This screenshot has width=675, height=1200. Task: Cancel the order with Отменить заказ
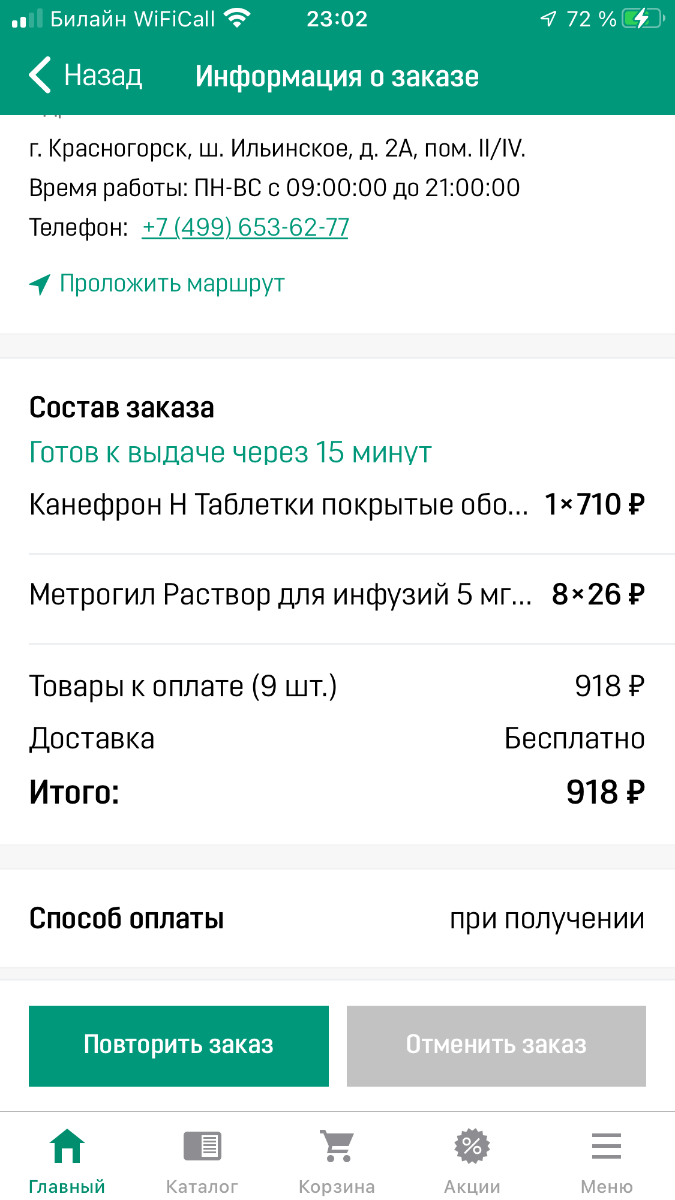pyautogui.click(x=496, y=1045)
